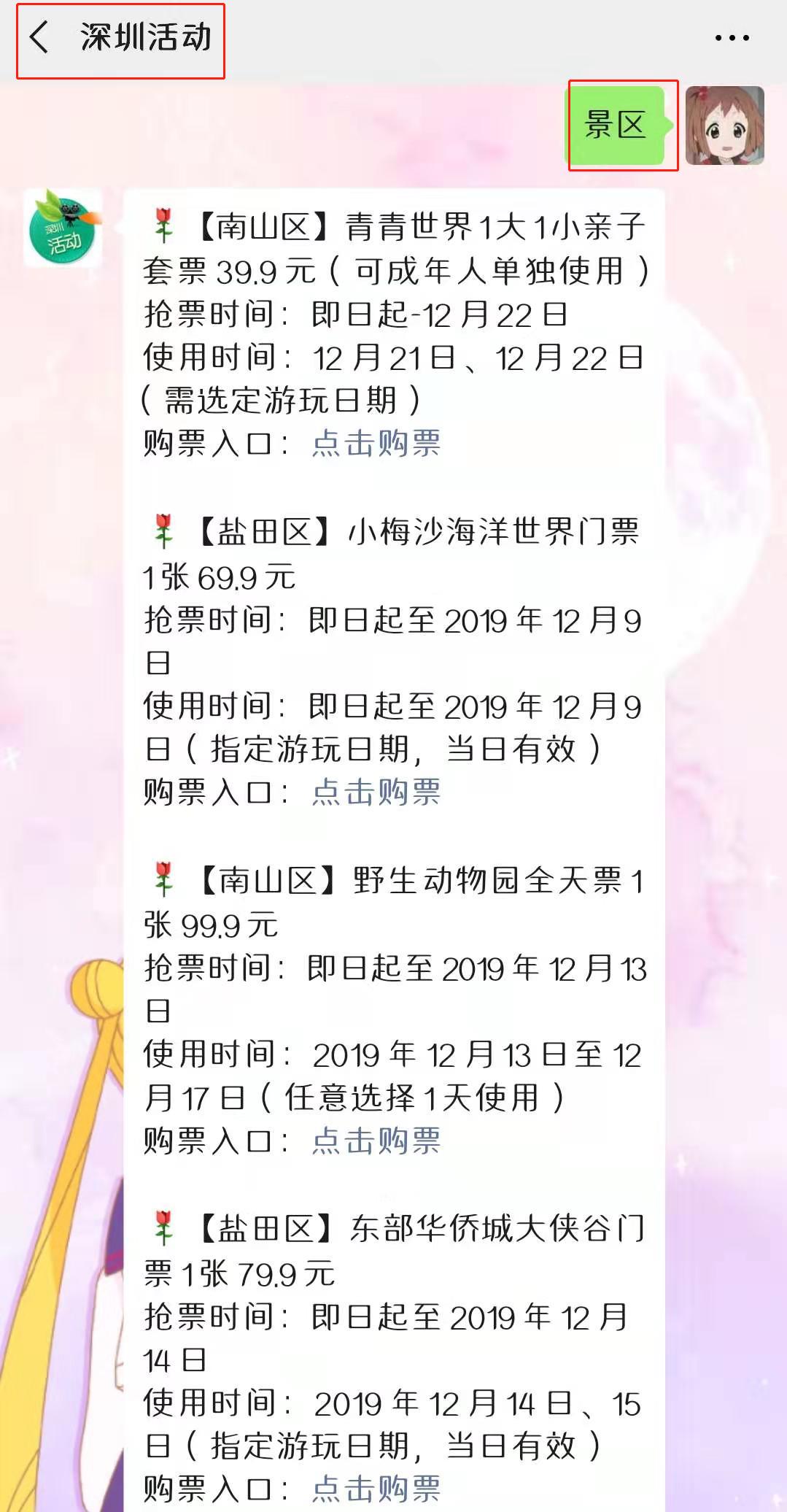
Task: Tap 点击购票 for 青青世界亲子套票
Action: tap(376, 443)
